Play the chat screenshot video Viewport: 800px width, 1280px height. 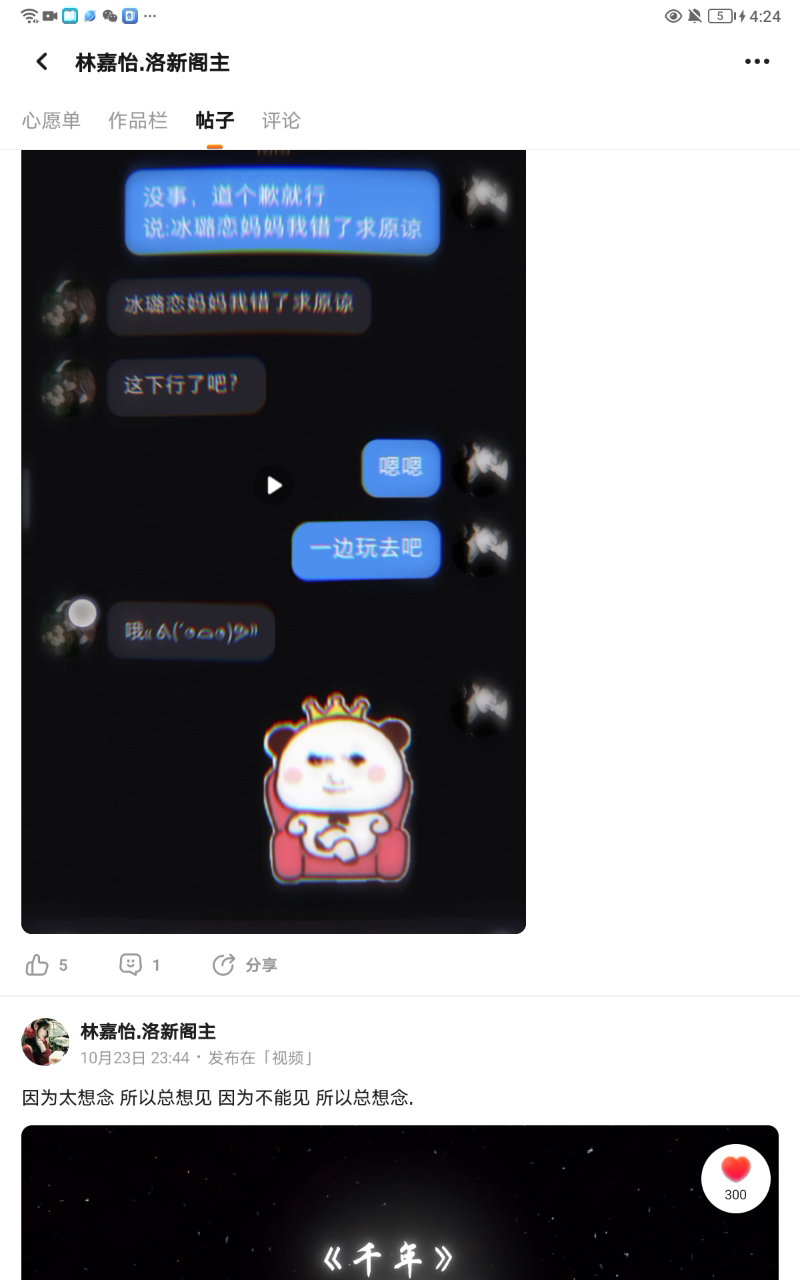pos(273,486)
